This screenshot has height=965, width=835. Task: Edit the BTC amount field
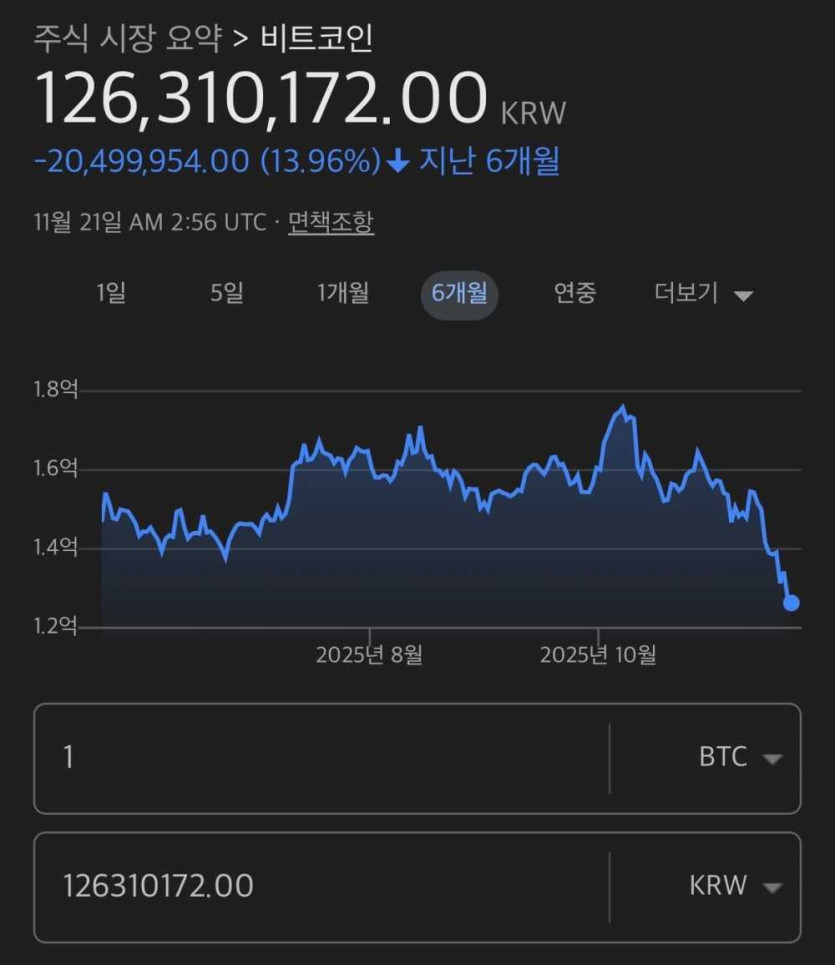pos(320,758)
